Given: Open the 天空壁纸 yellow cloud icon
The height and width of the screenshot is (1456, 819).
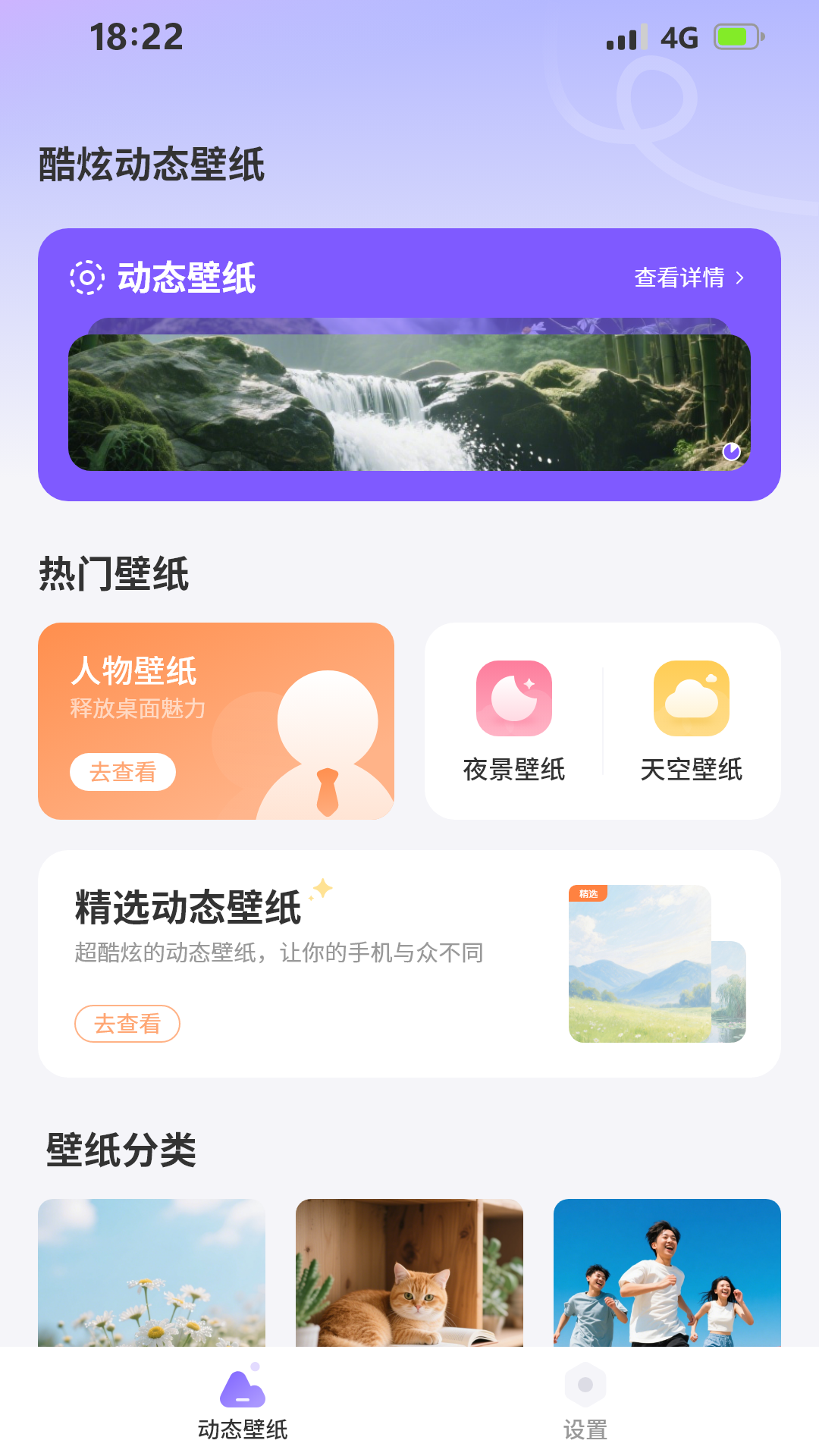Looking at the screenshot, I should pyautogui.click(x=692, y=698).
